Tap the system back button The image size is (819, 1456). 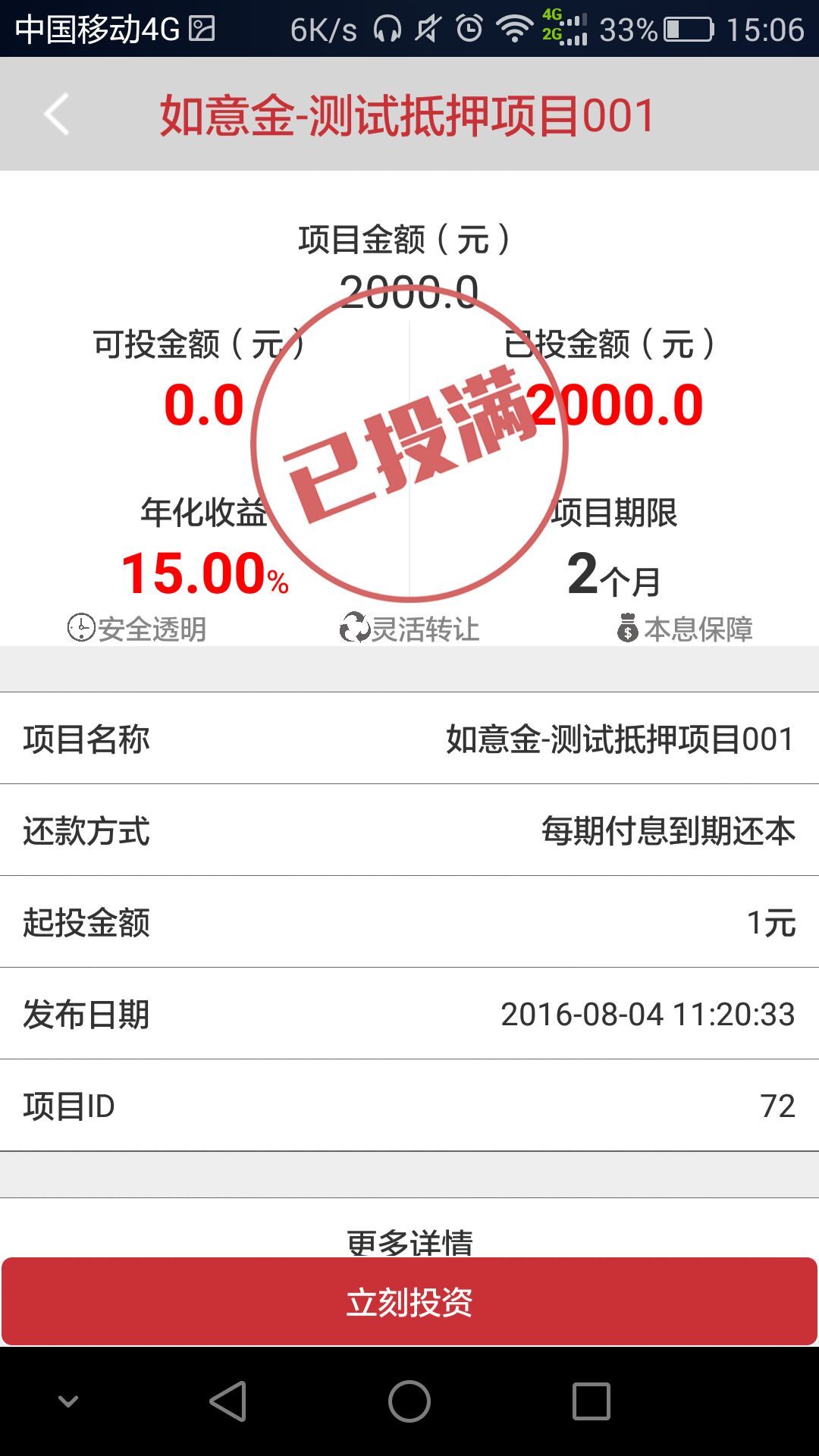(228, 1401)
